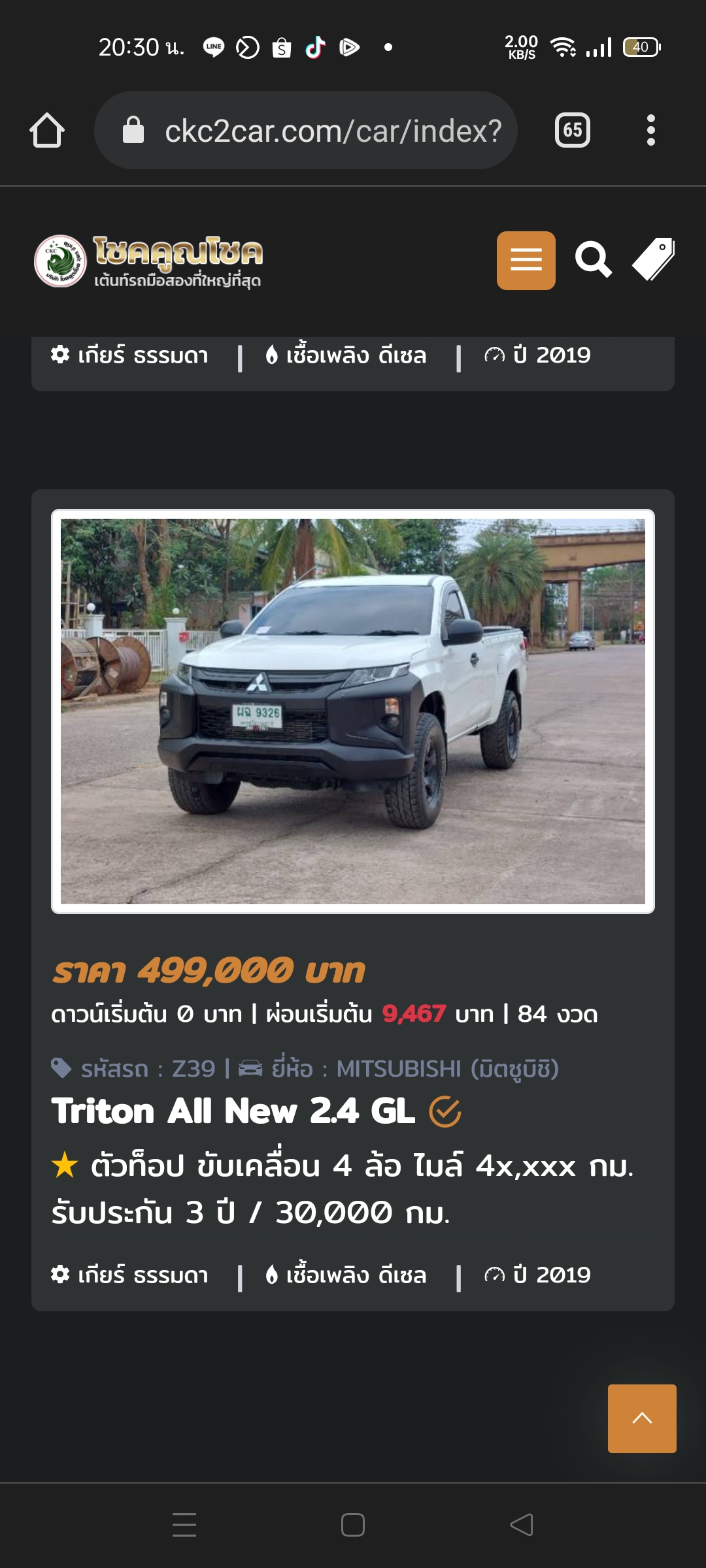The height and width of the screenshot is (1568, 706).
Task: Open the orange hamburger menu
Action: click(x=526, y=260)
